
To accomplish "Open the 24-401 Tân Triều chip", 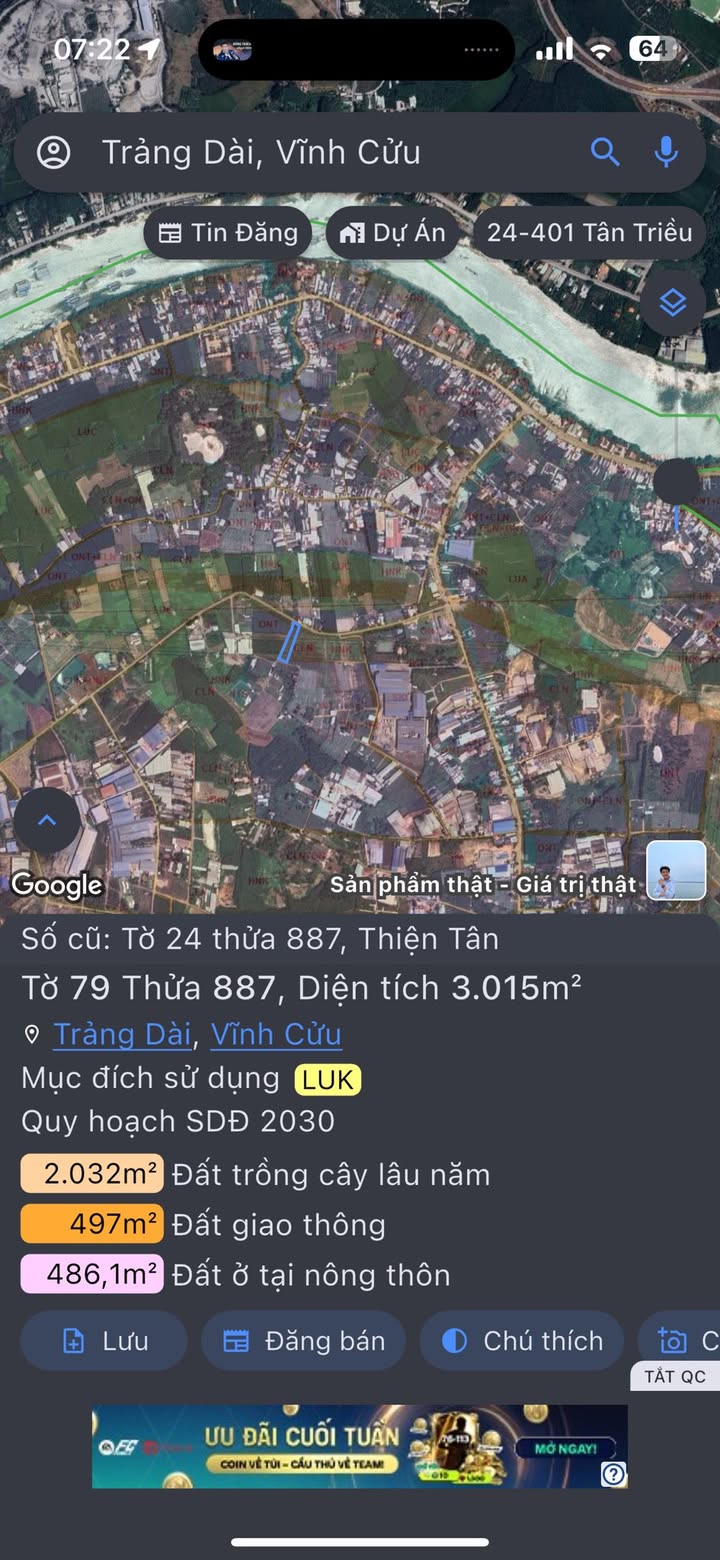I will click(x=589, y=233).
